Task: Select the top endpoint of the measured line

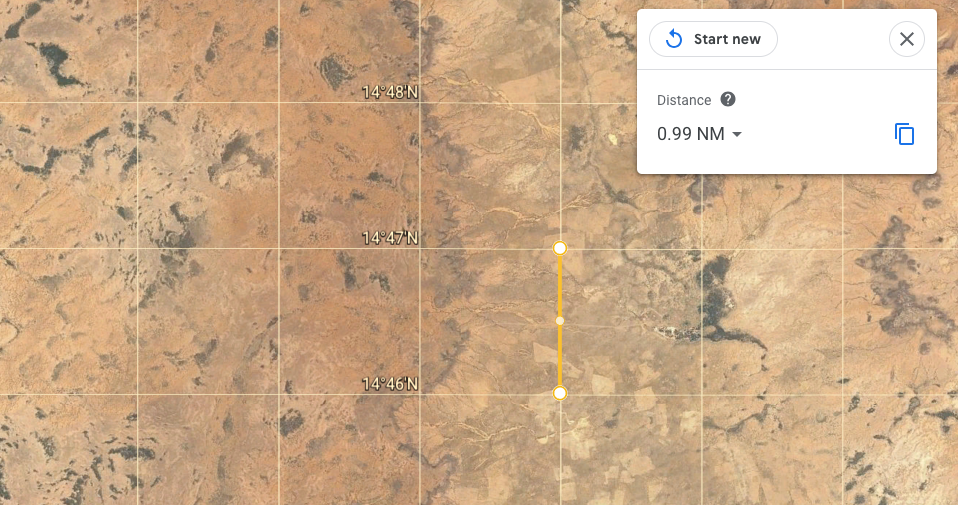Action: 560,247
